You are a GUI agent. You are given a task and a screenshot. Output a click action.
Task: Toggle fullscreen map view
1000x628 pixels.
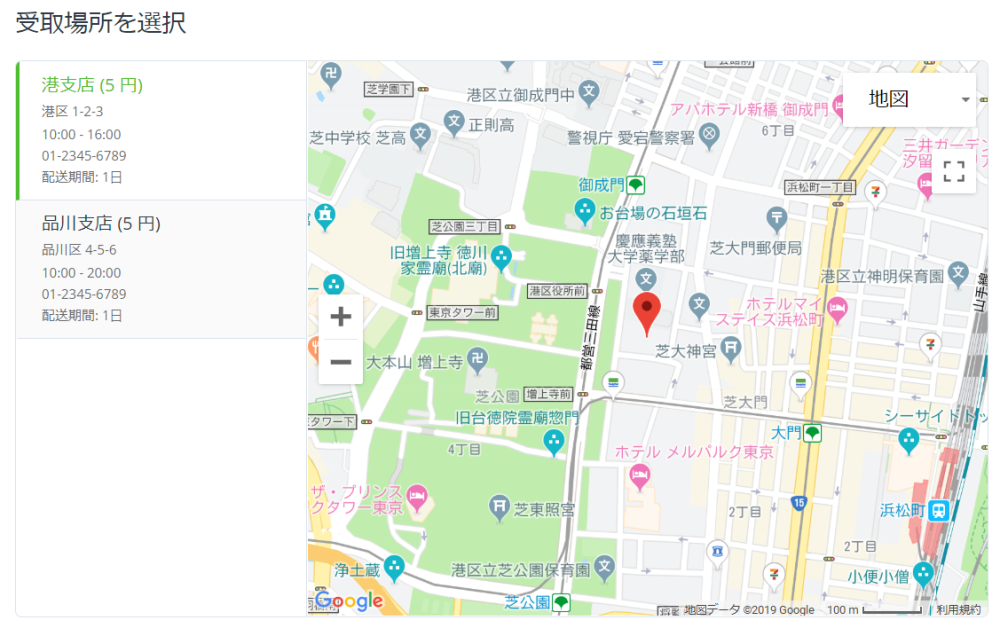(954, 171)
